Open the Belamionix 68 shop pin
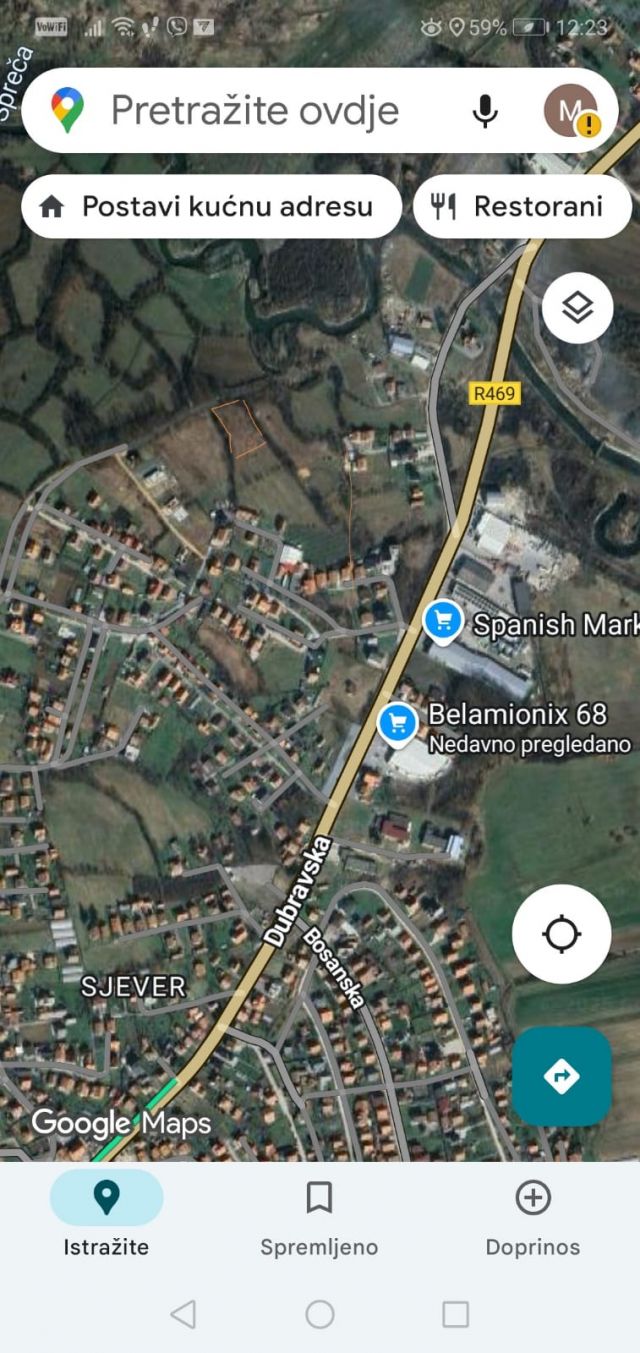 398,721
